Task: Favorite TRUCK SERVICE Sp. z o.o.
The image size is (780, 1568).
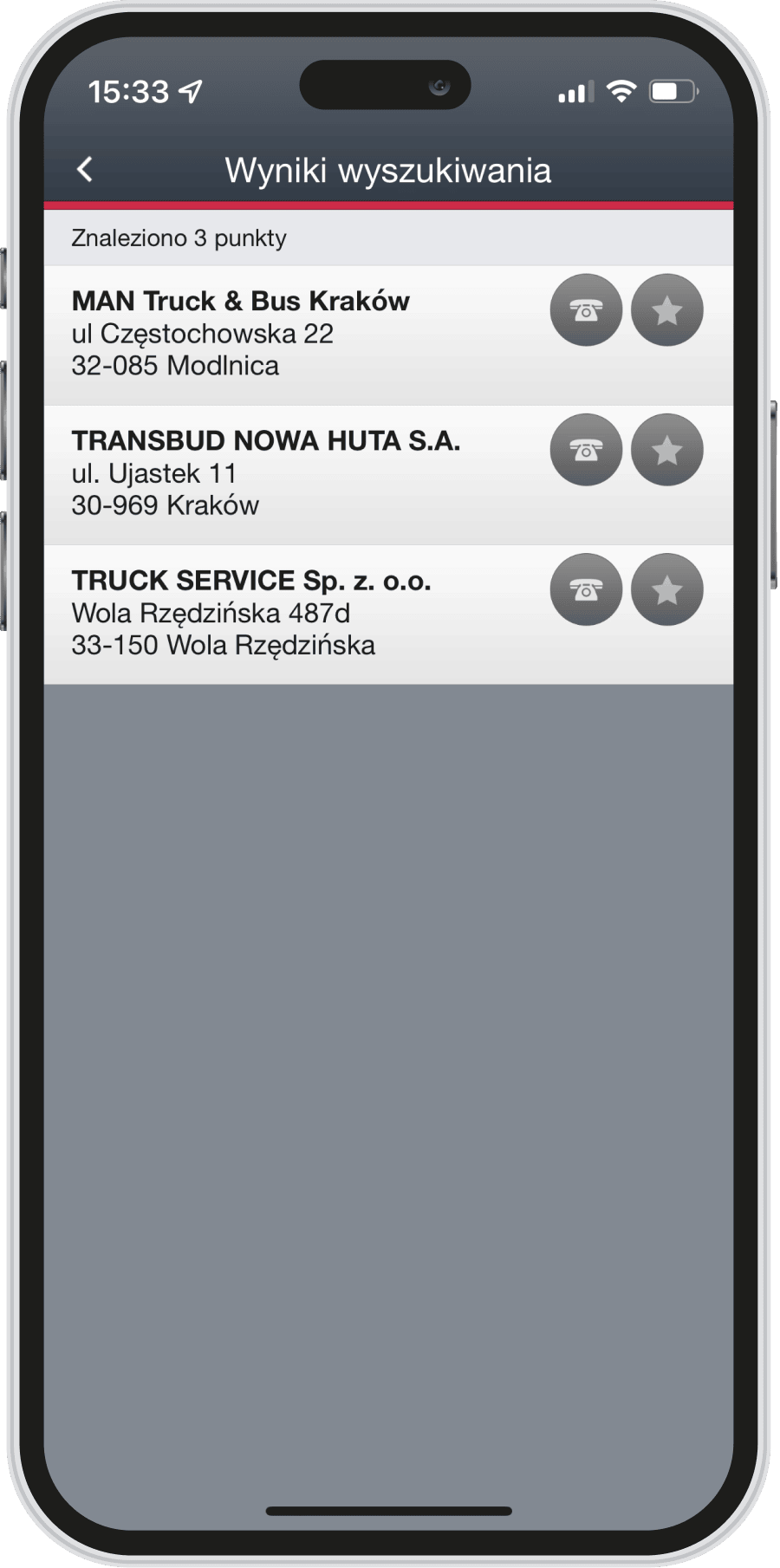Action: click(x=666, y=589)
